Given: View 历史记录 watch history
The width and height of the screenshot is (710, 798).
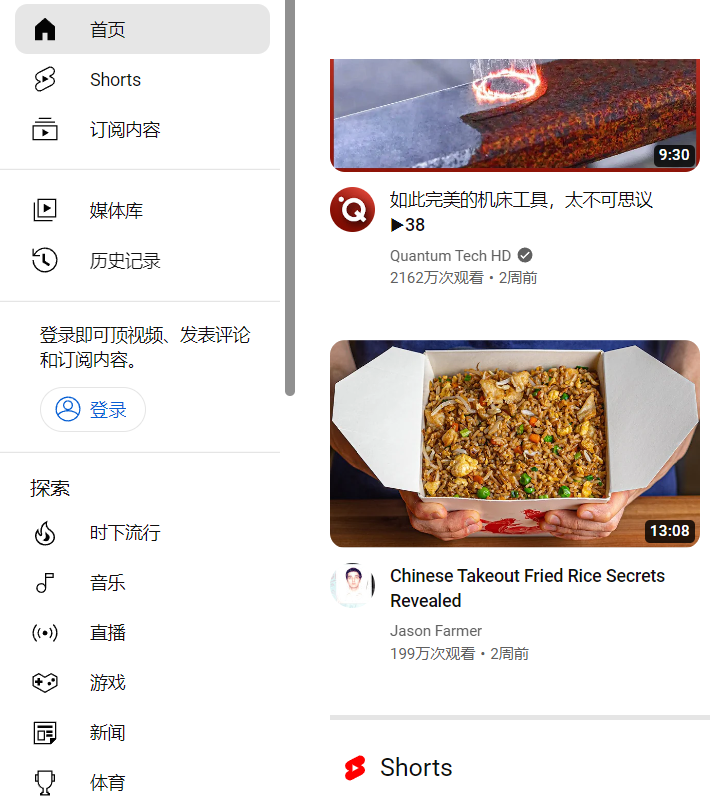Looking at the screenshot, I should click(142, 261).
